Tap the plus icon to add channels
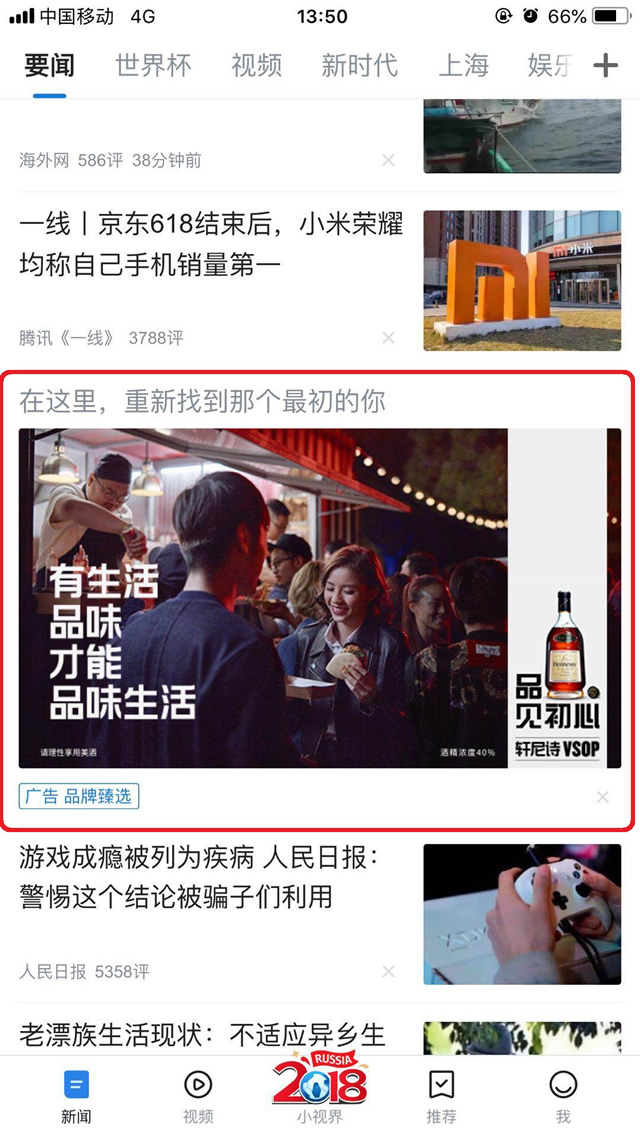The width and height of the screenshot is (640, 1138). point(606,66)
